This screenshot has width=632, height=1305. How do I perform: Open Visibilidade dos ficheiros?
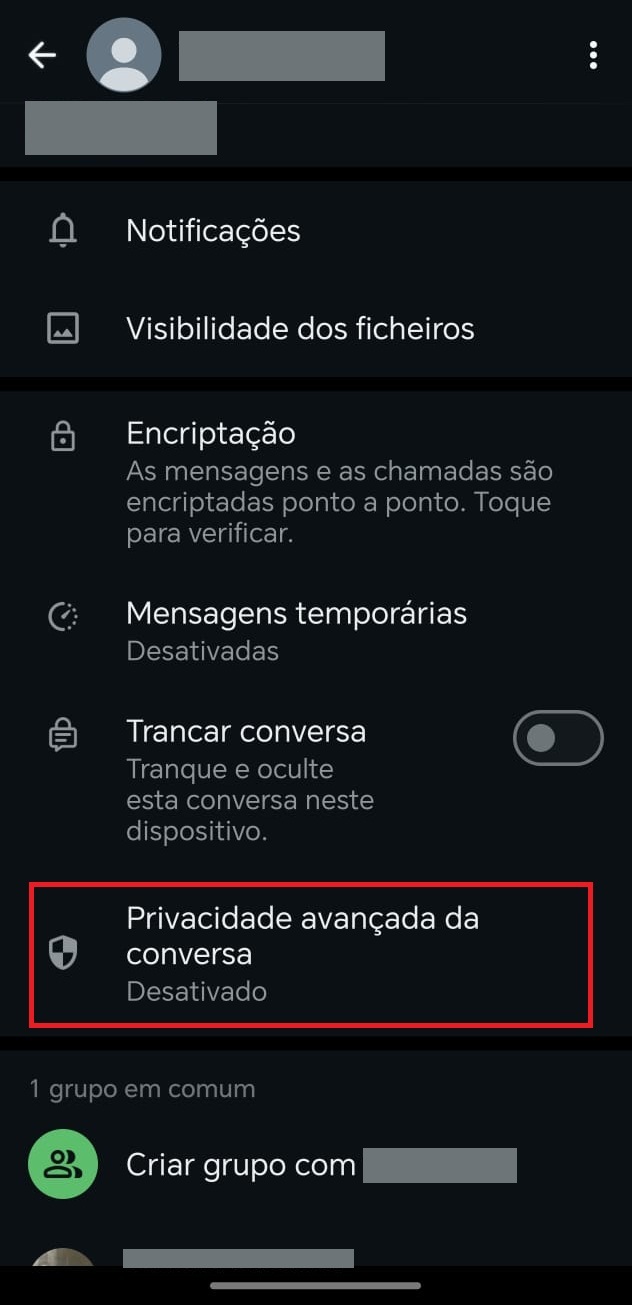(316, 328)
